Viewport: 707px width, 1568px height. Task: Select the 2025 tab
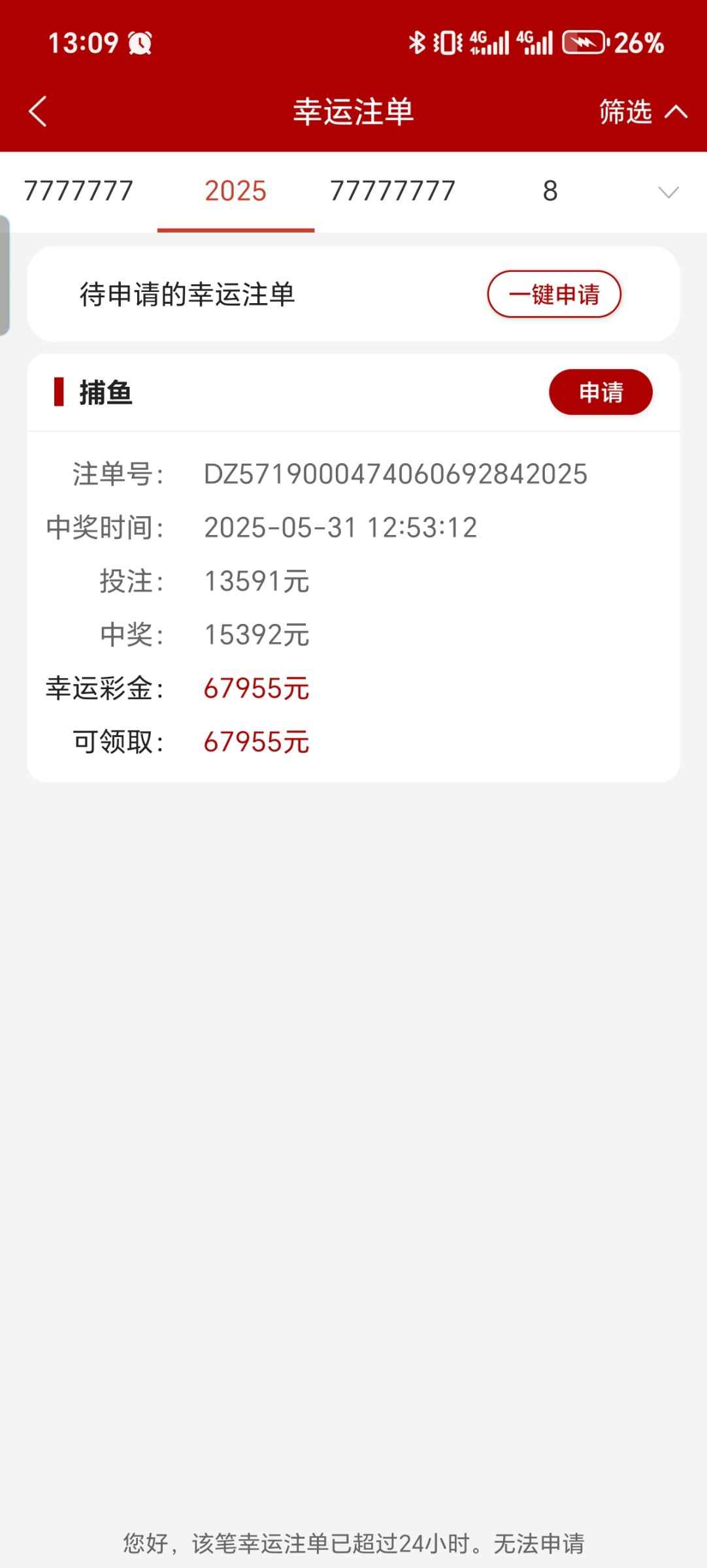tap(236, 191)
